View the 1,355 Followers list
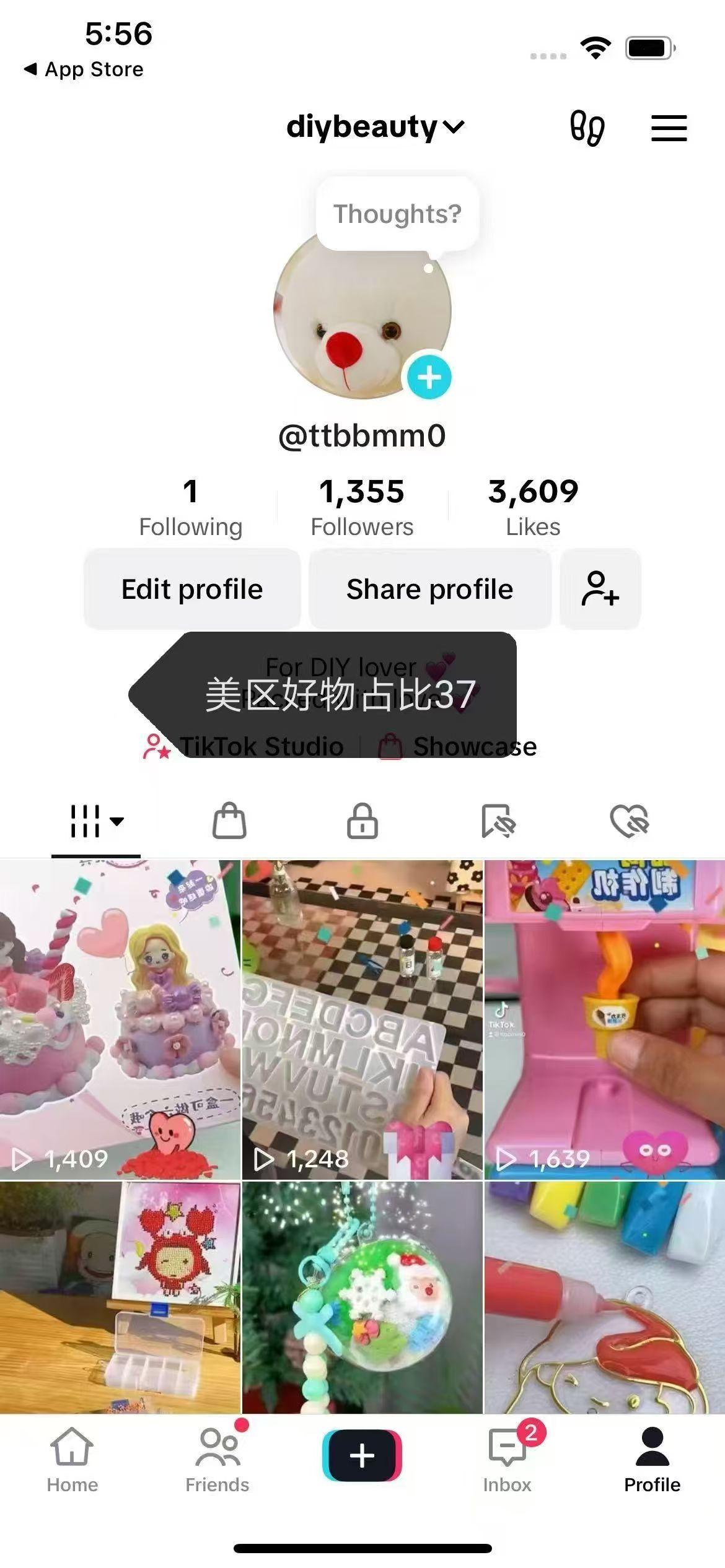725x1568 pixels. pyautogui.click(x=362, y=507)
